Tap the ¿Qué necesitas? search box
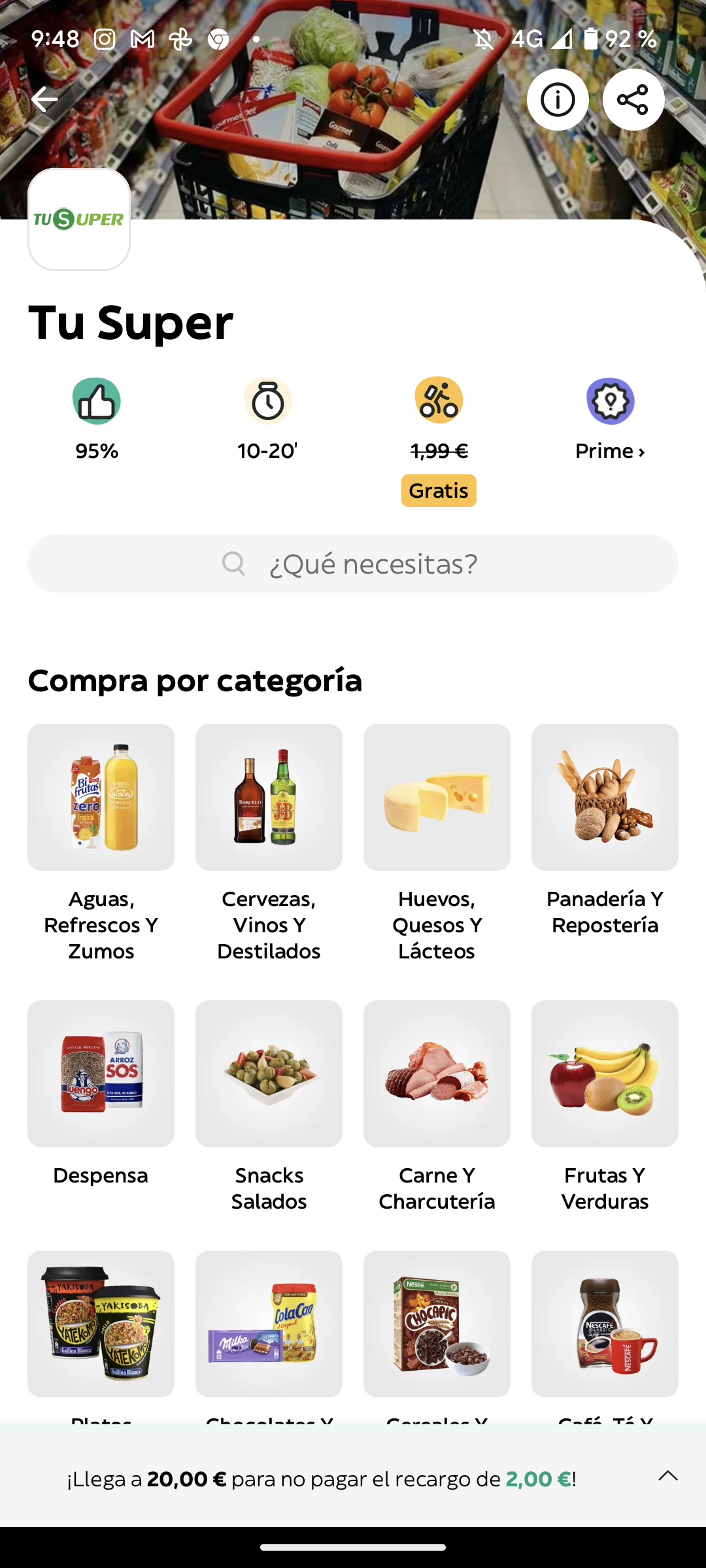The width and height of the screenshot is (706, 1568). [x=353, y=564]
